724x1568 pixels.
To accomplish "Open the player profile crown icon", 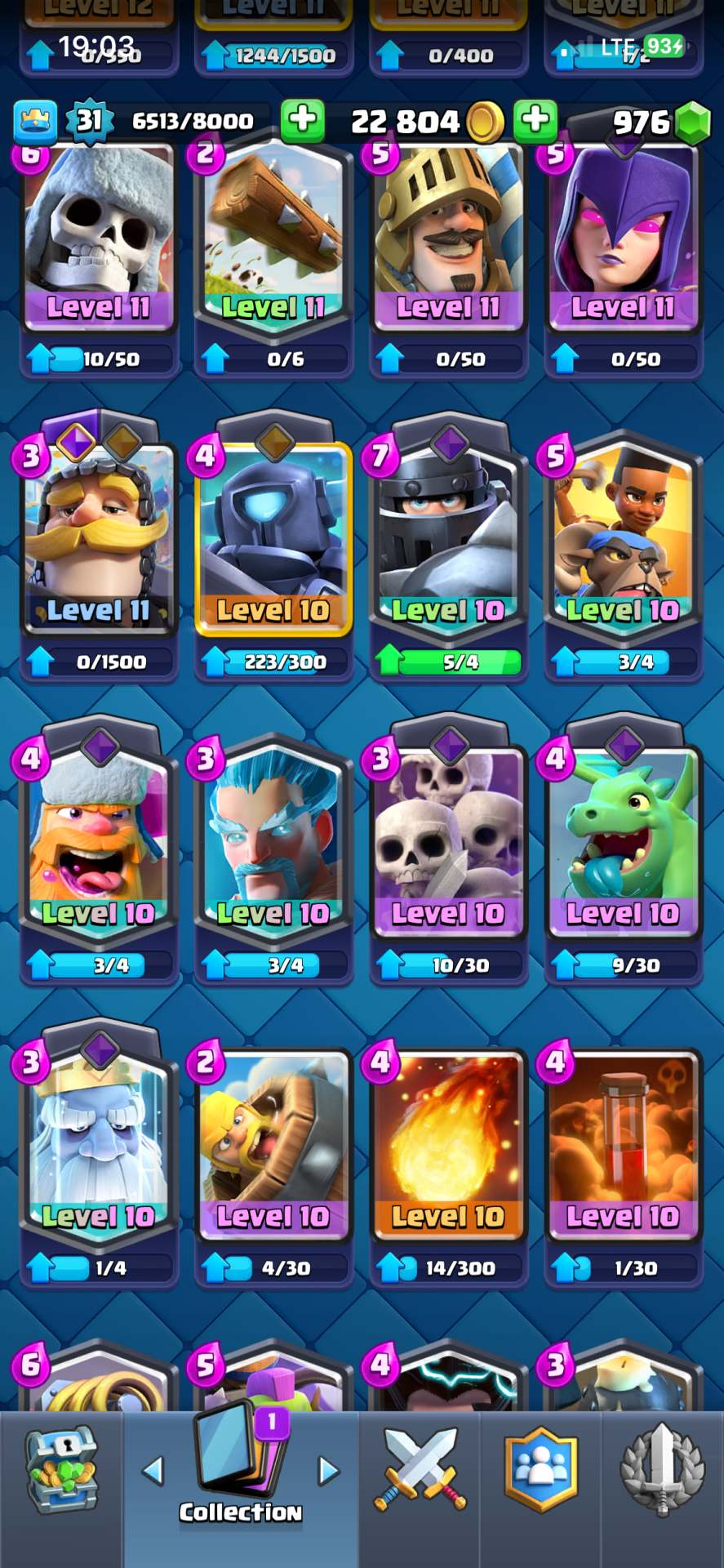I will point(35,121).
